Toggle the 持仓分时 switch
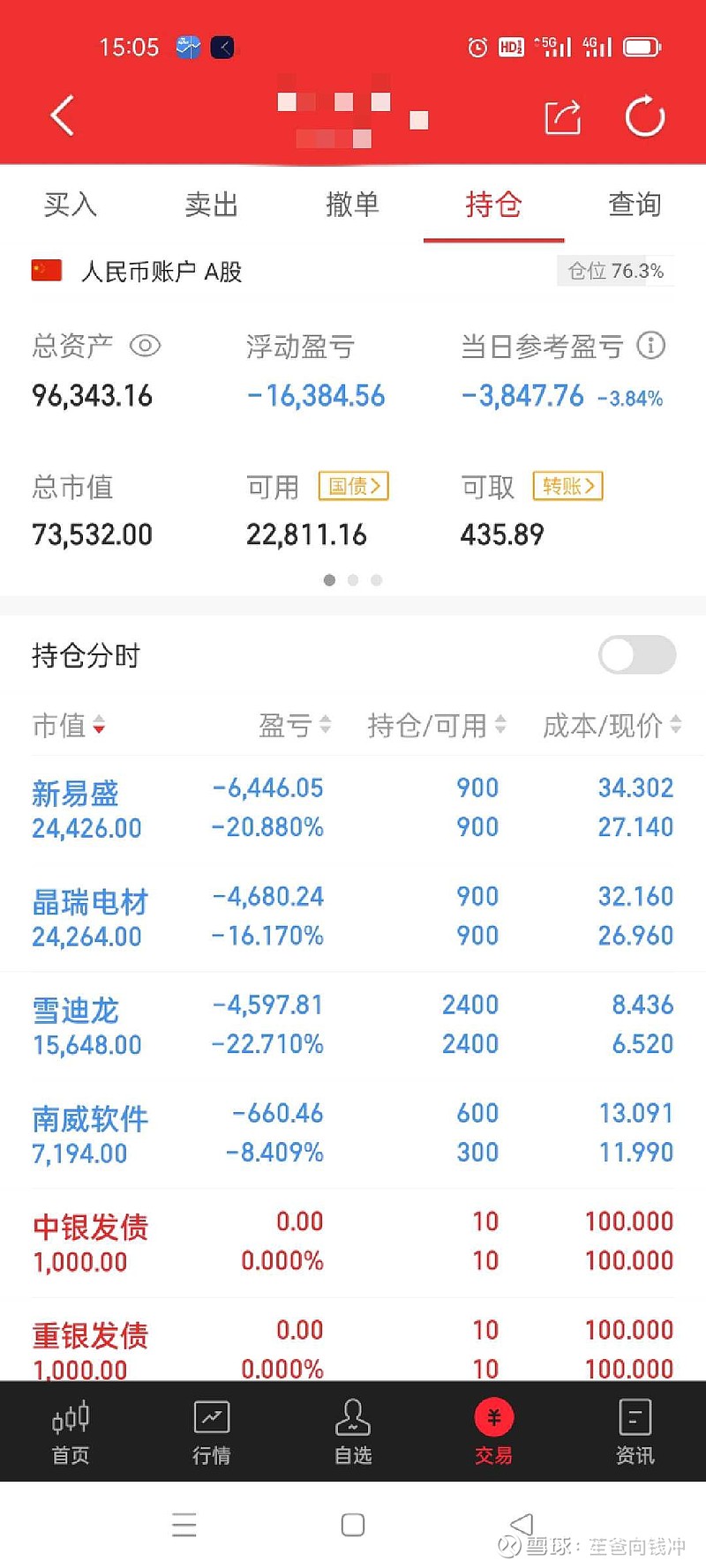The width and height of the screenshot is (706, 1568). [637, 655]
